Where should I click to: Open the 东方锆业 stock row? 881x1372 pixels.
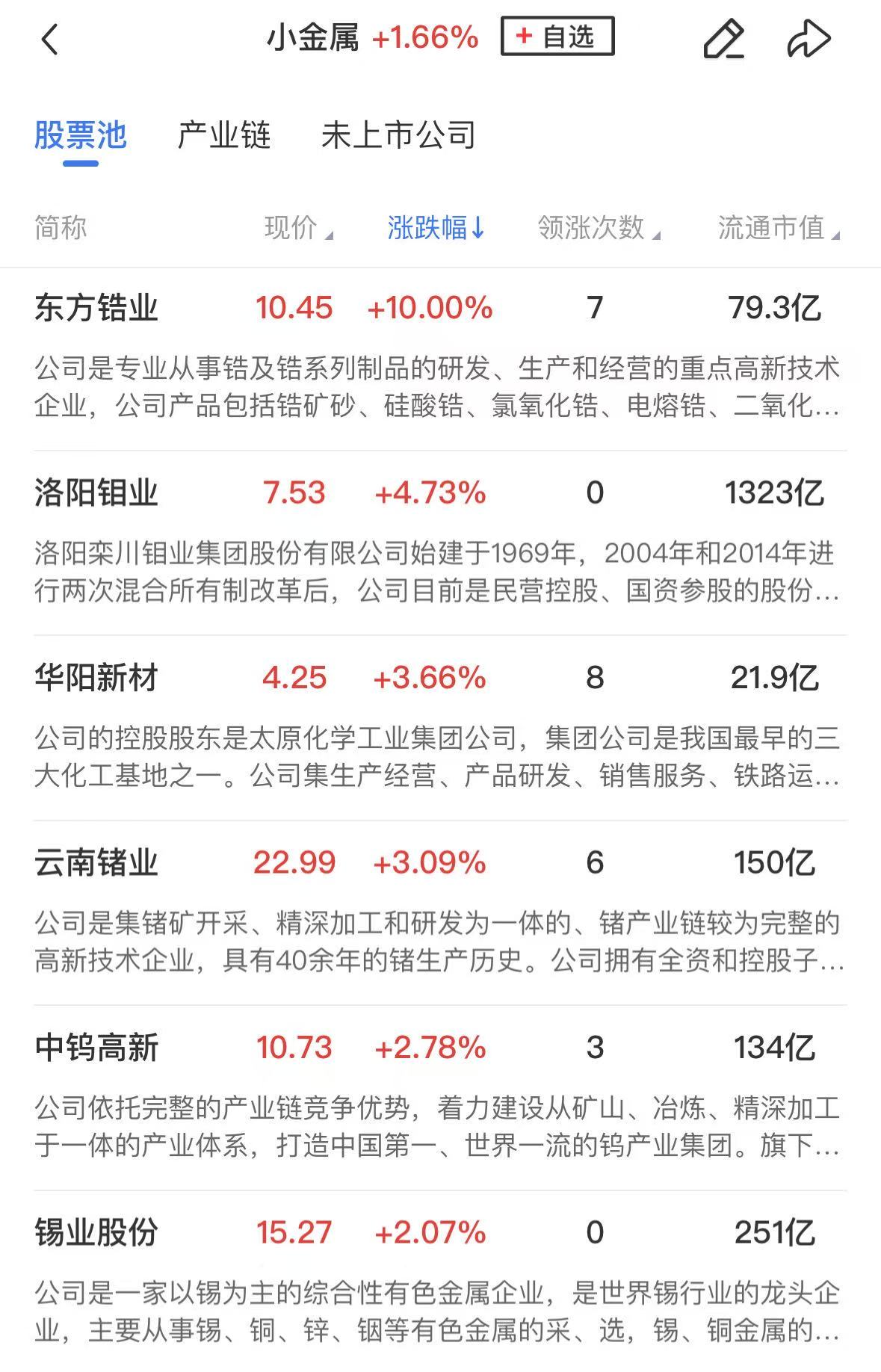click(96, 308)
